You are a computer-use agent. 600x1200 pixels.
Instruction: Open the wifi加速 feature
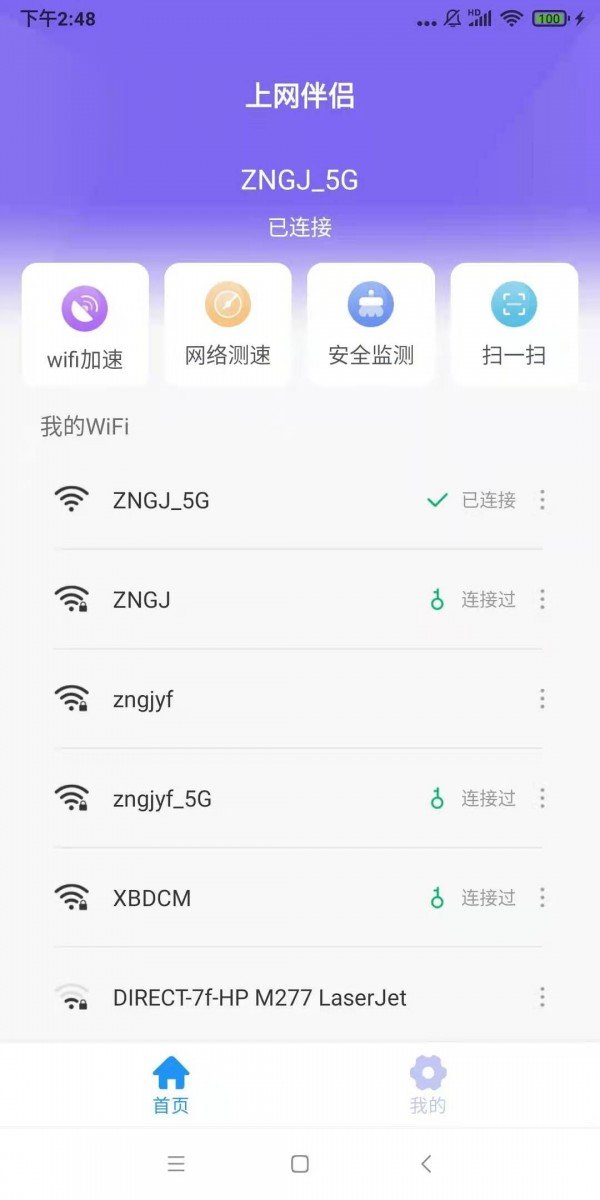(85, 324)
